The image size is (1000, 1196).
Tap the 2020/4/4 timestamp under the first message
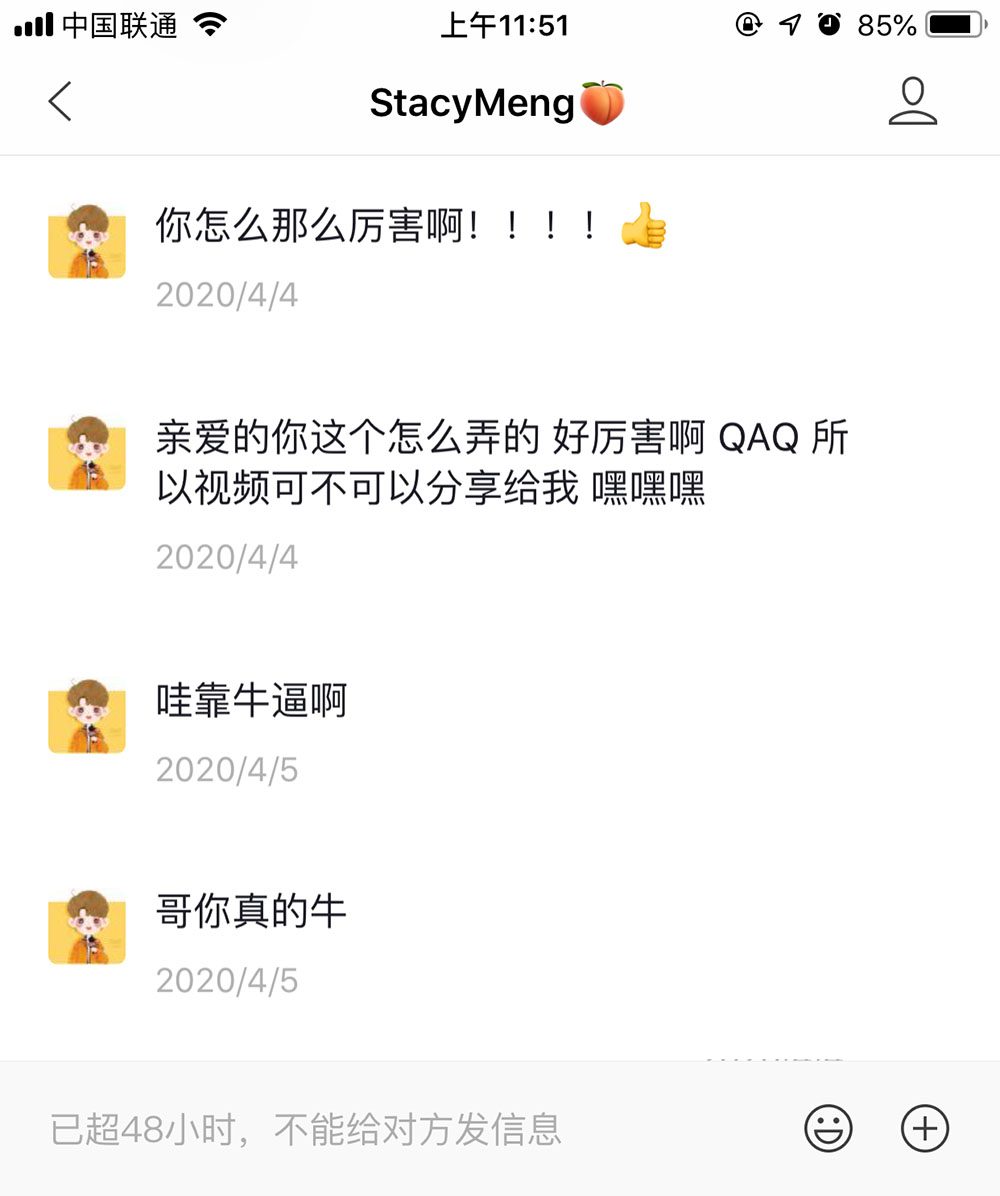click(226, 295)
